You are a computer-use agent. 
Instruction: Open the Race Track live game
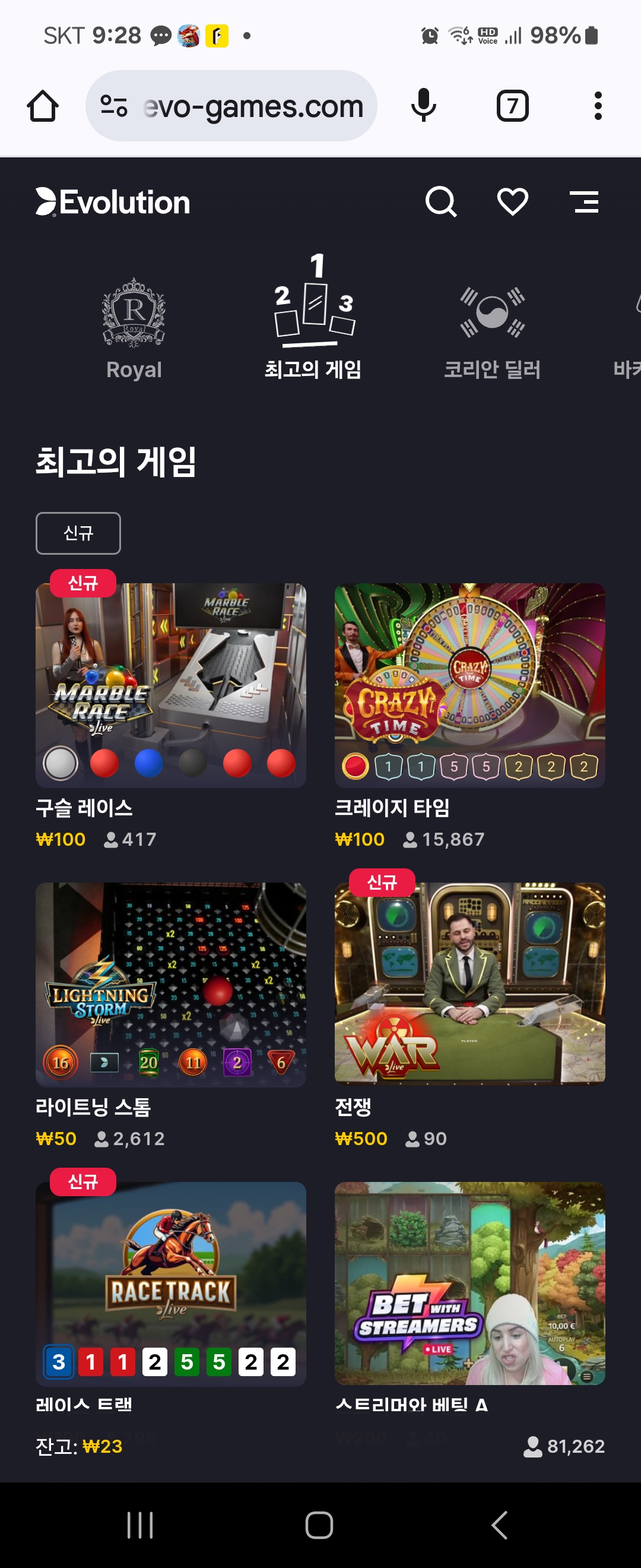(x=171, y=1283)
